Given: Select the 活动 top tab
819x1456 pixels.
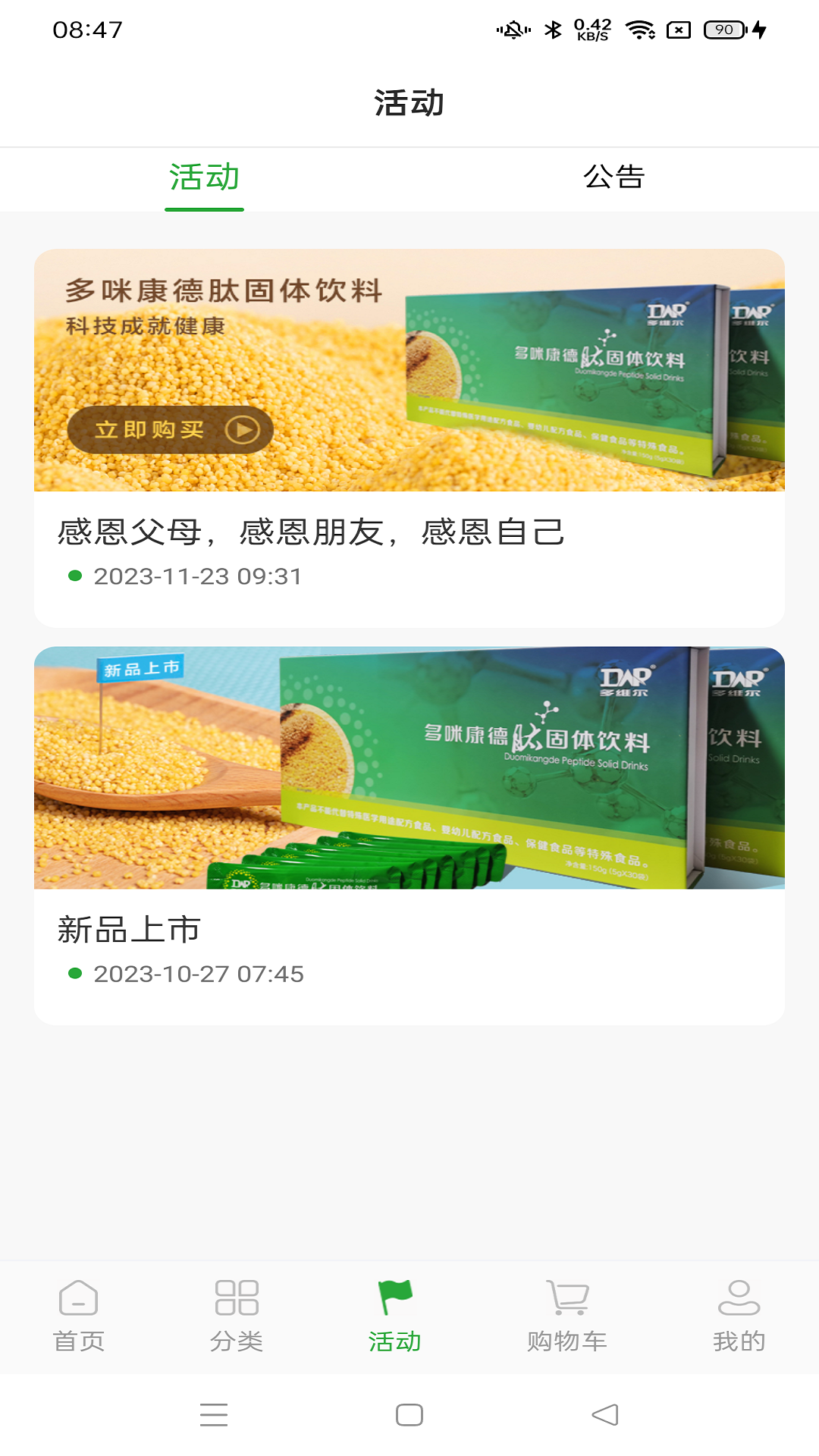Looking at the screenshot, I should click(x=204, y=177).
